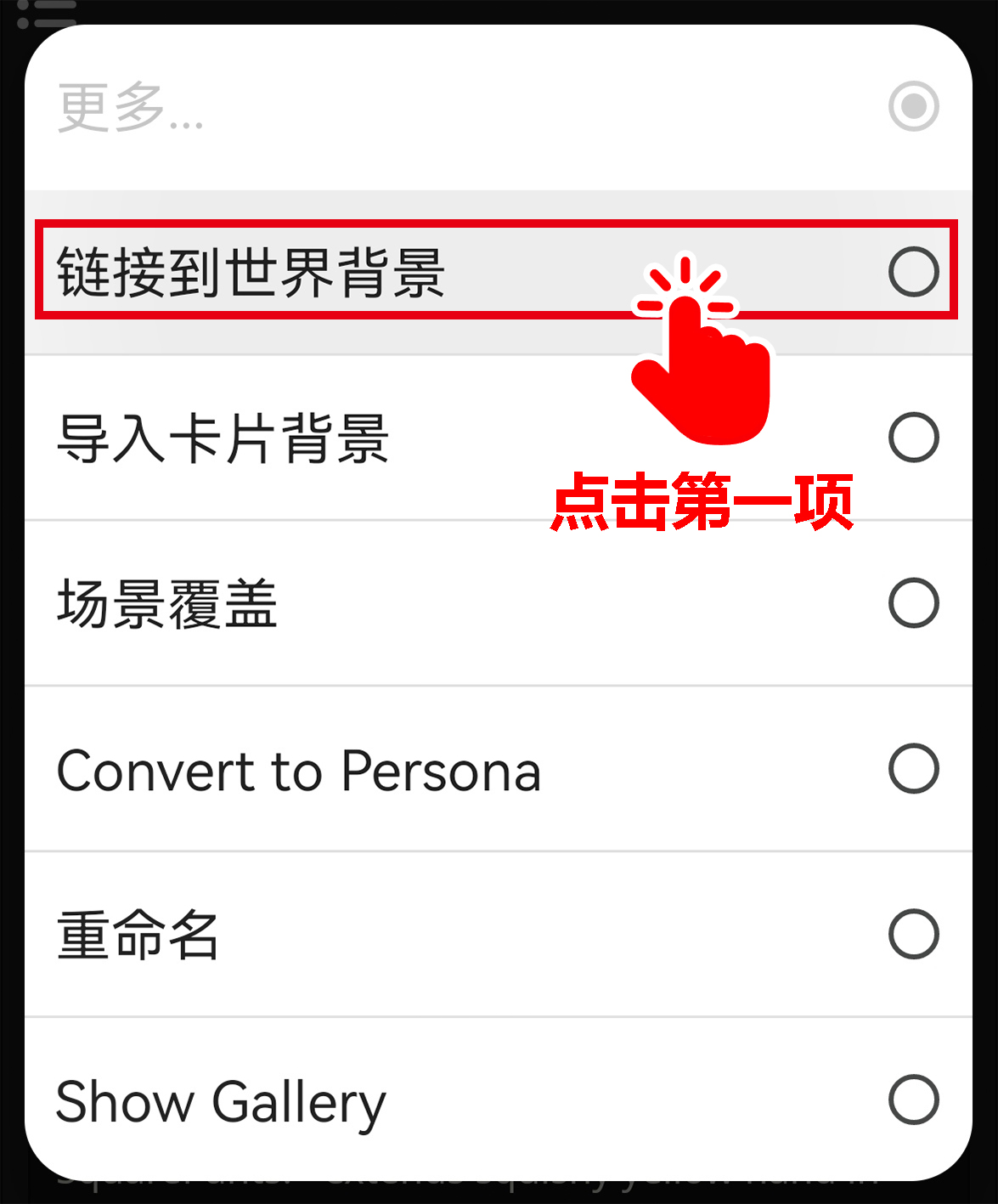Select the radio button beside 链接到世界背景
The height and width of the screenshot is (1204, 998).
pyautogui.click(x=915, y=272)
